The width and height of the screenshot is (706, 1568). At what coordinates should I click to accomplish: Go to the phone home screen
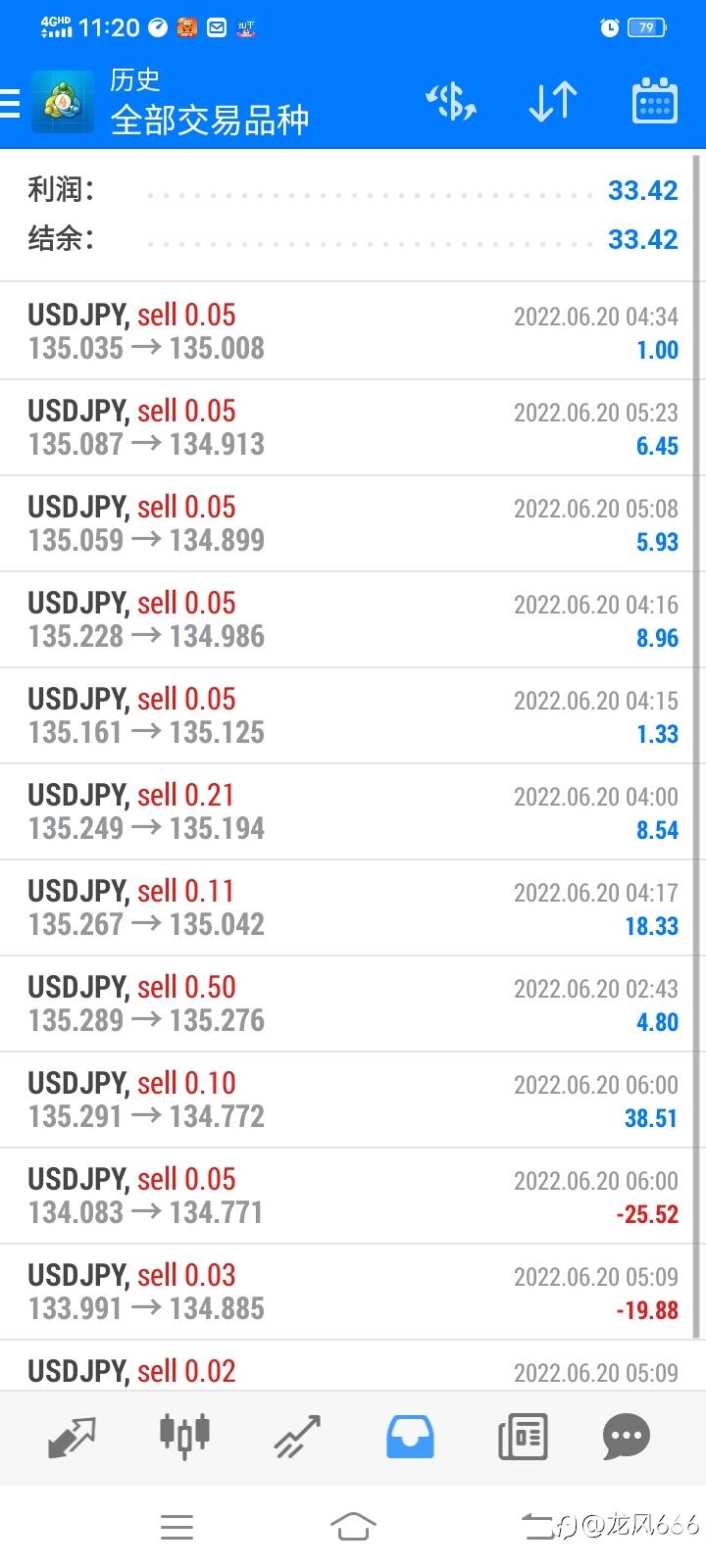(353, 1526)
